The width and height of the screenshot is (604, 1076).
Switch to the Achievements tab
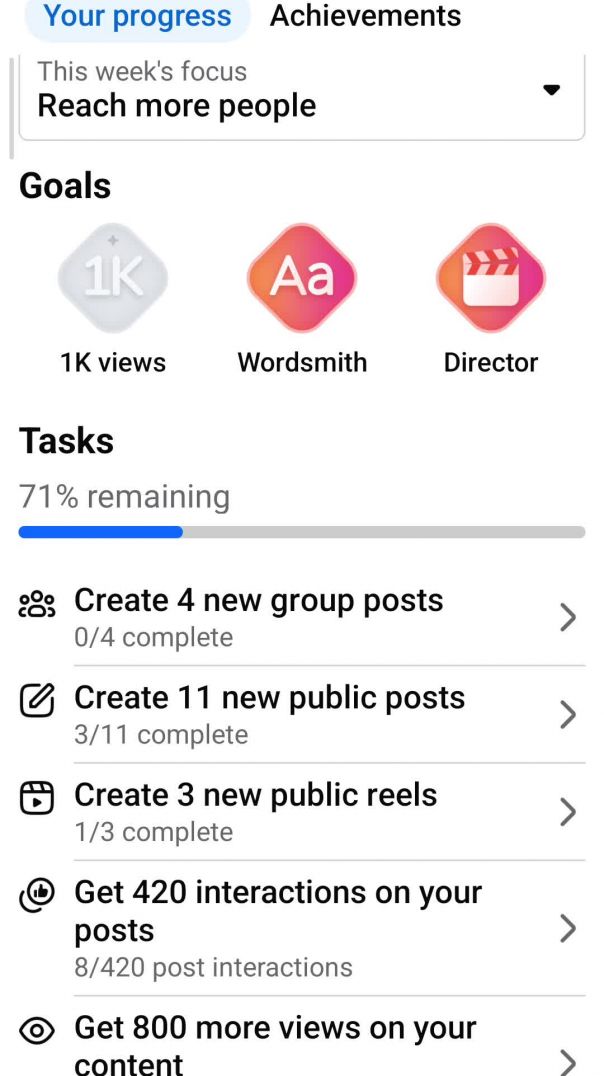365,16
